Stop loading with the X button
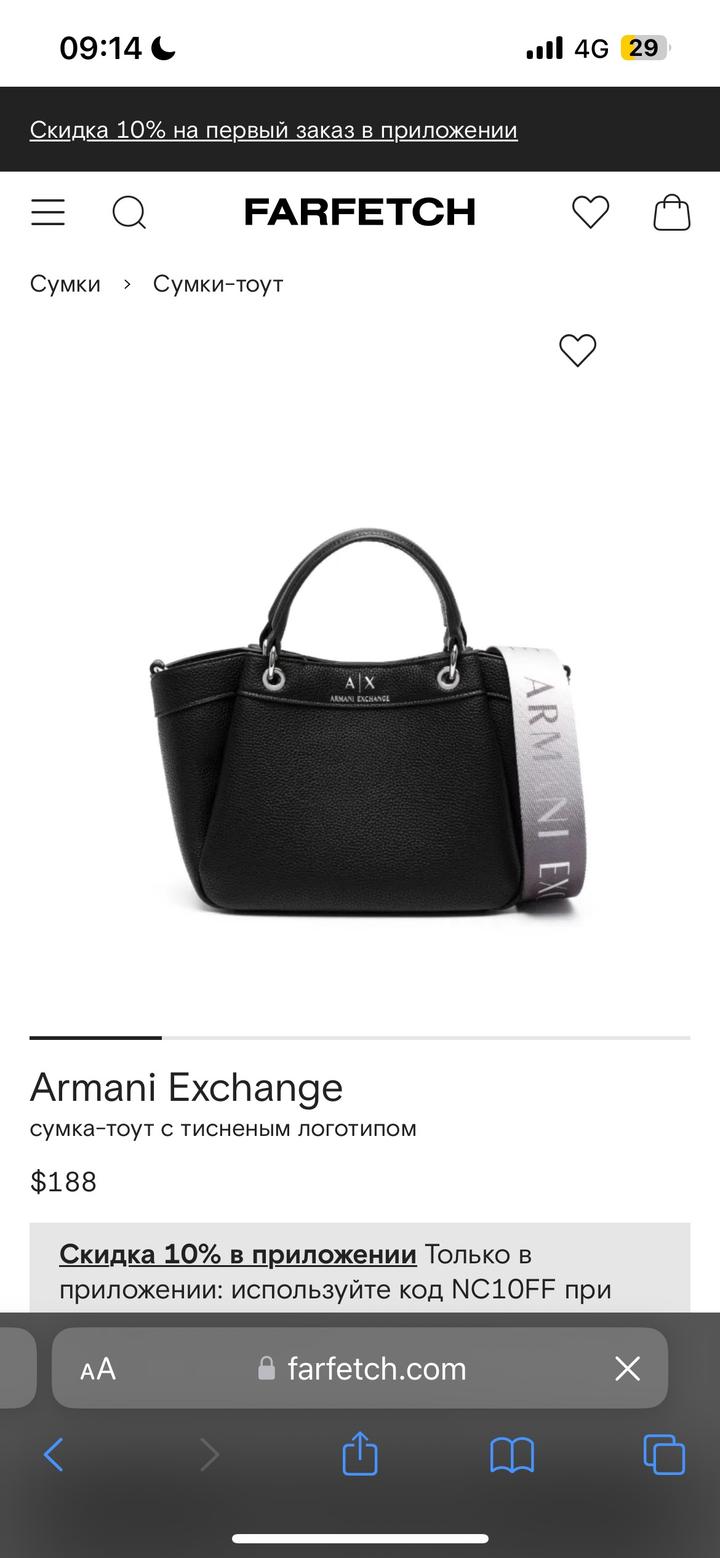 point(627,1369)
